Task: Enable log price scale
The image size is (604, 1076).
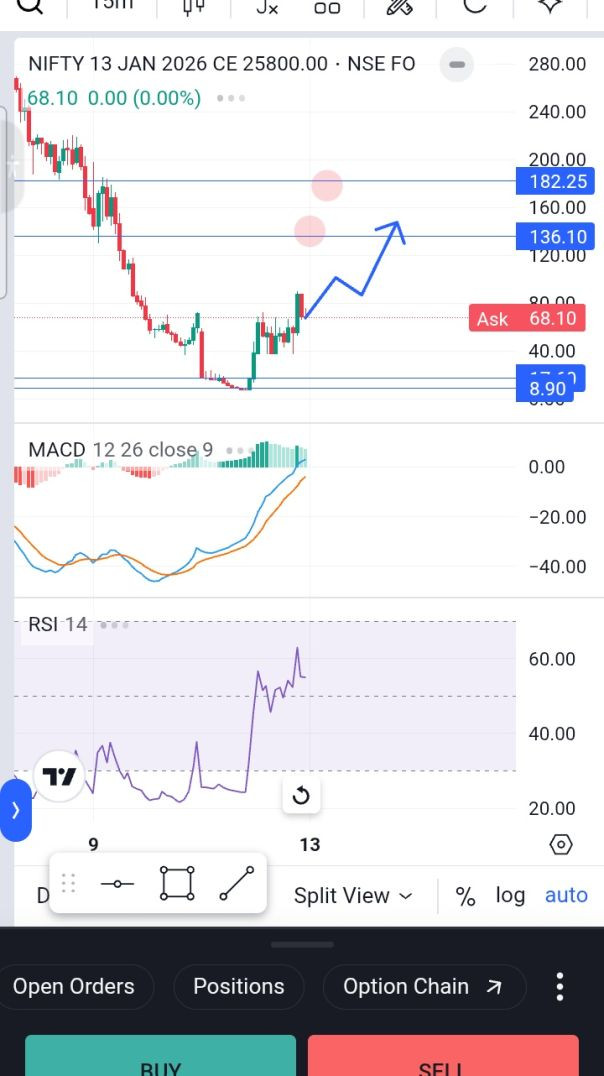Action: point(510,895)
